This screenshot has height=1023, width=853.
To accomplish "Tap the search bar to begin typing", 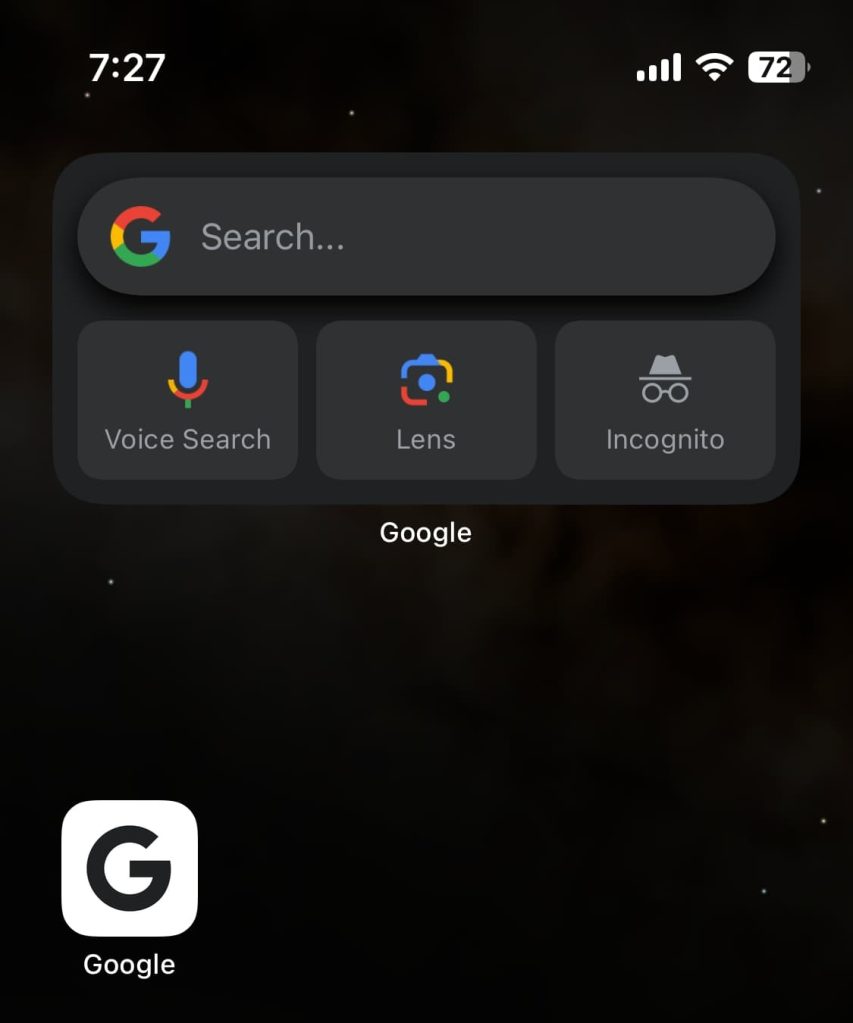I will 425,236.
